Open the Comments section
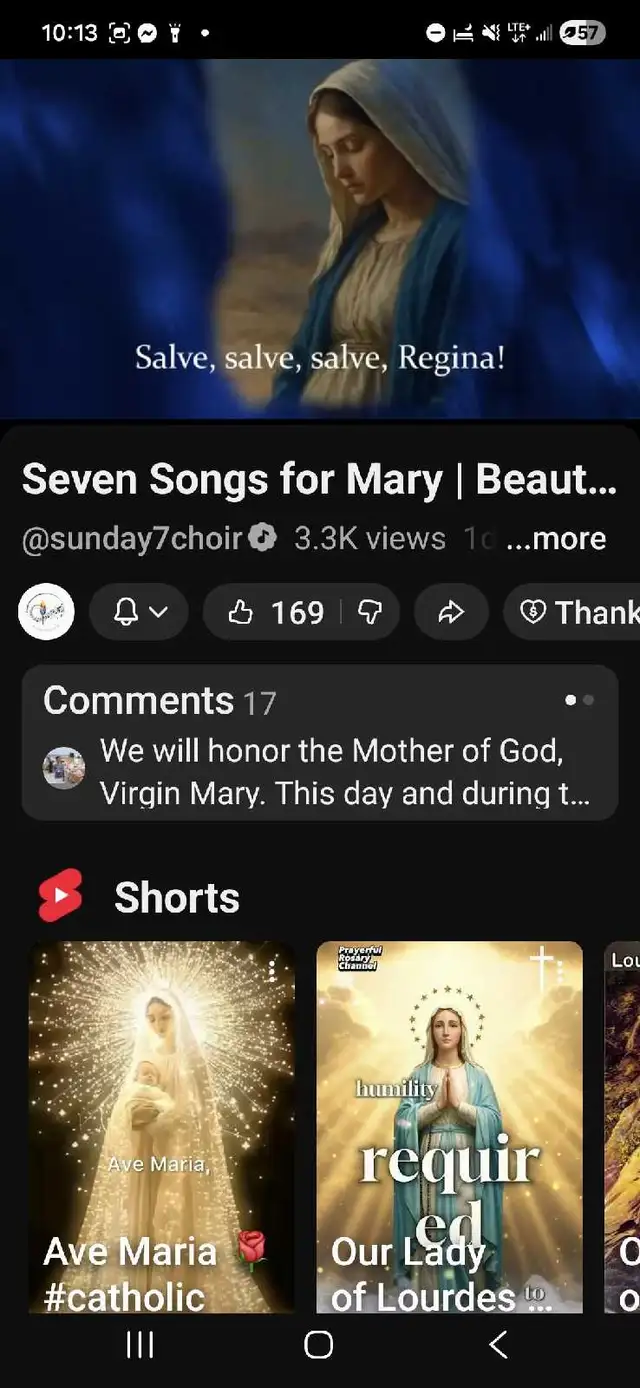The width and height of the screenshot is (640, 1388). [320, 742]
